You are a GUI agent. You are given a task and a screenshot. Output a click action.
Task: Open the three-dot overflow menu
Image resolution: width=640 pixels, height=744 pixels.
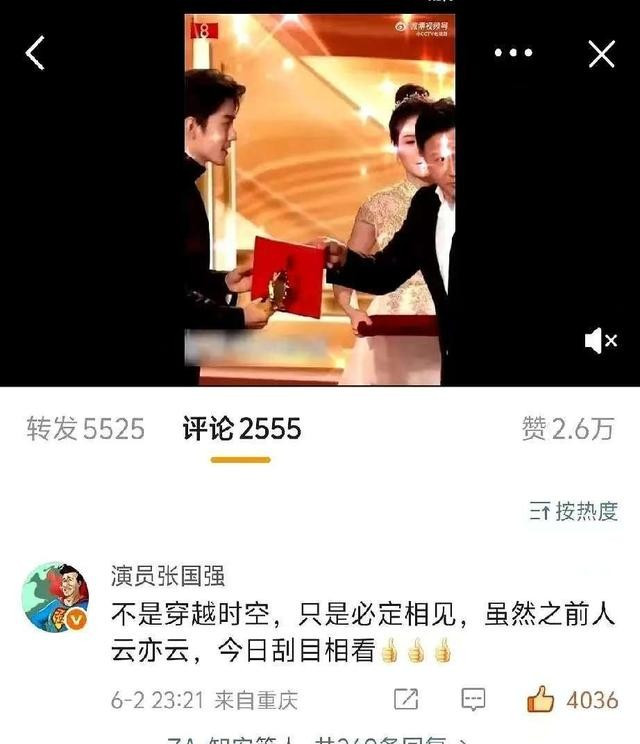(x=514, y=53)
